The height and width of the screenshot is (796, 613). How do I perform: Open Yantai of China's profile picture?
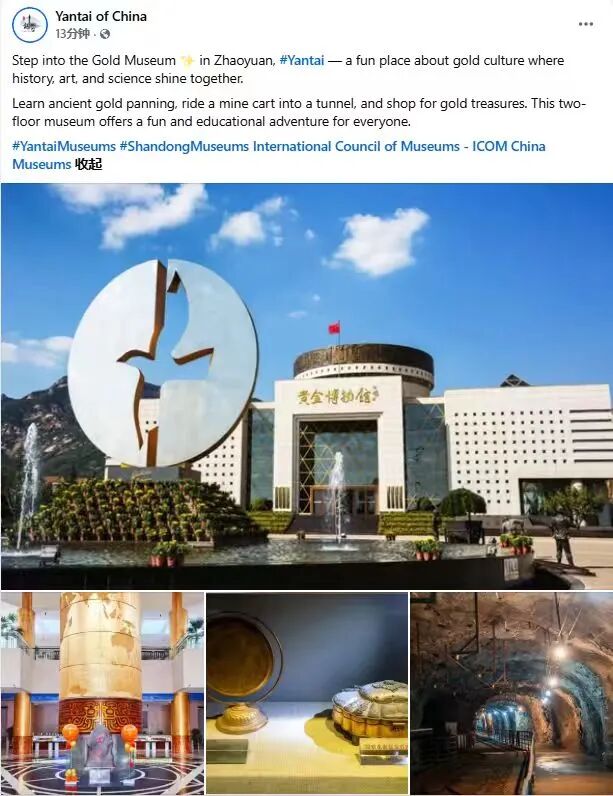click(x=30, y=24)
